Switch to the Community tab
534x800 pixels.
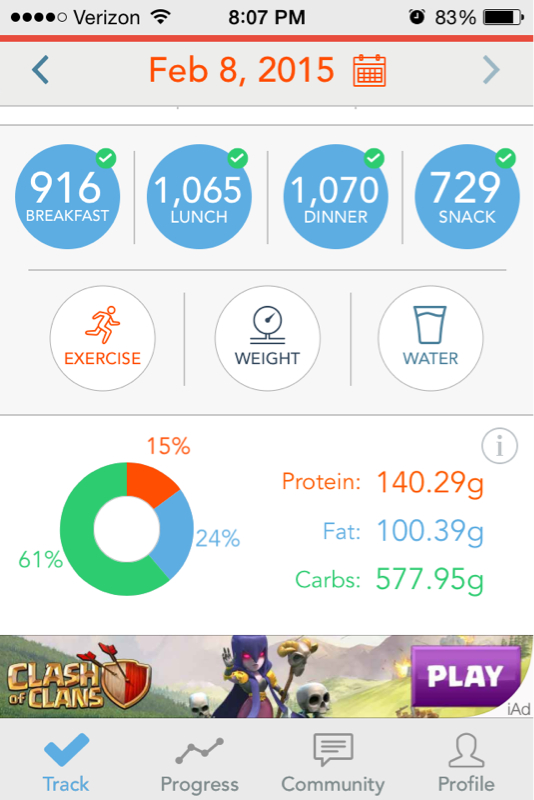pos(333,763)
